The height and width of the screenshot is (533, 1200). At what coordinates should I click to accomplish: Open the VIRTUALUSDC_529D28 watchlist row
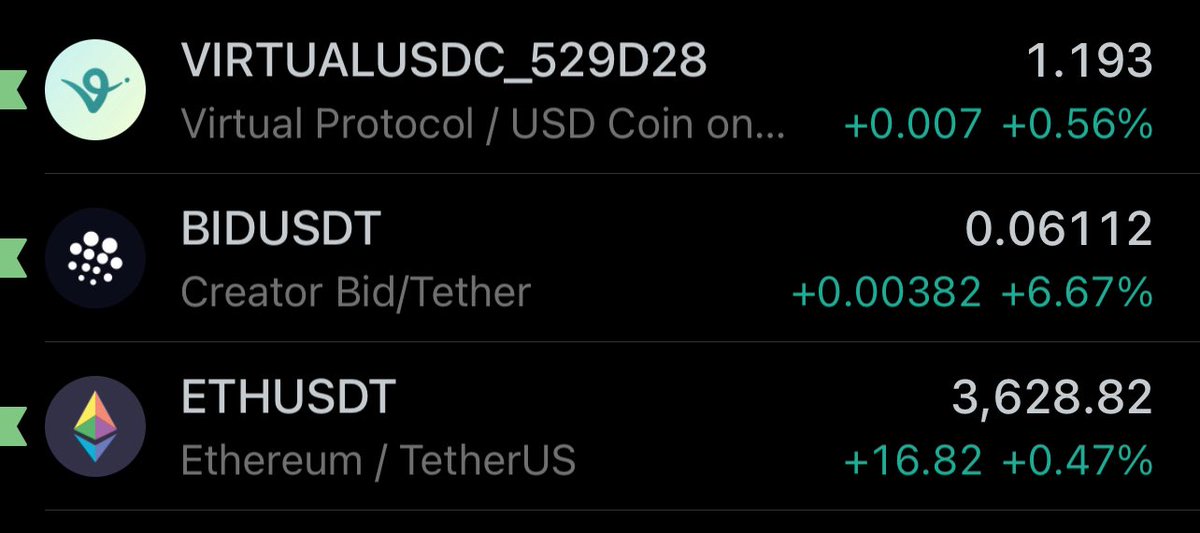coord(600,92)
